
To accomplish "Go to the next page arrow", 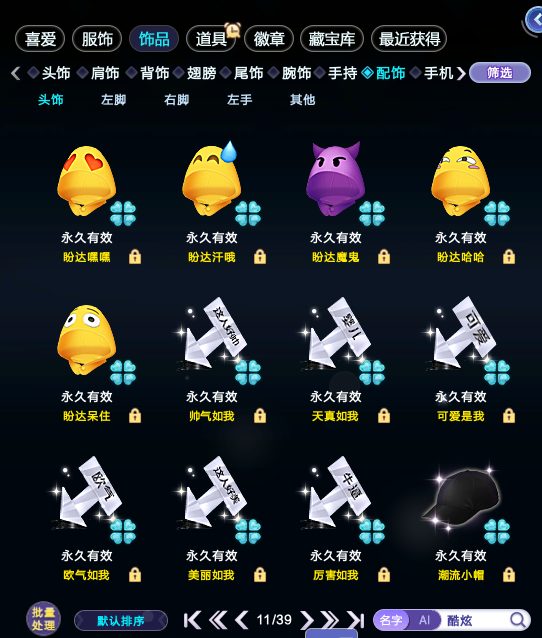I will point(307,620).
